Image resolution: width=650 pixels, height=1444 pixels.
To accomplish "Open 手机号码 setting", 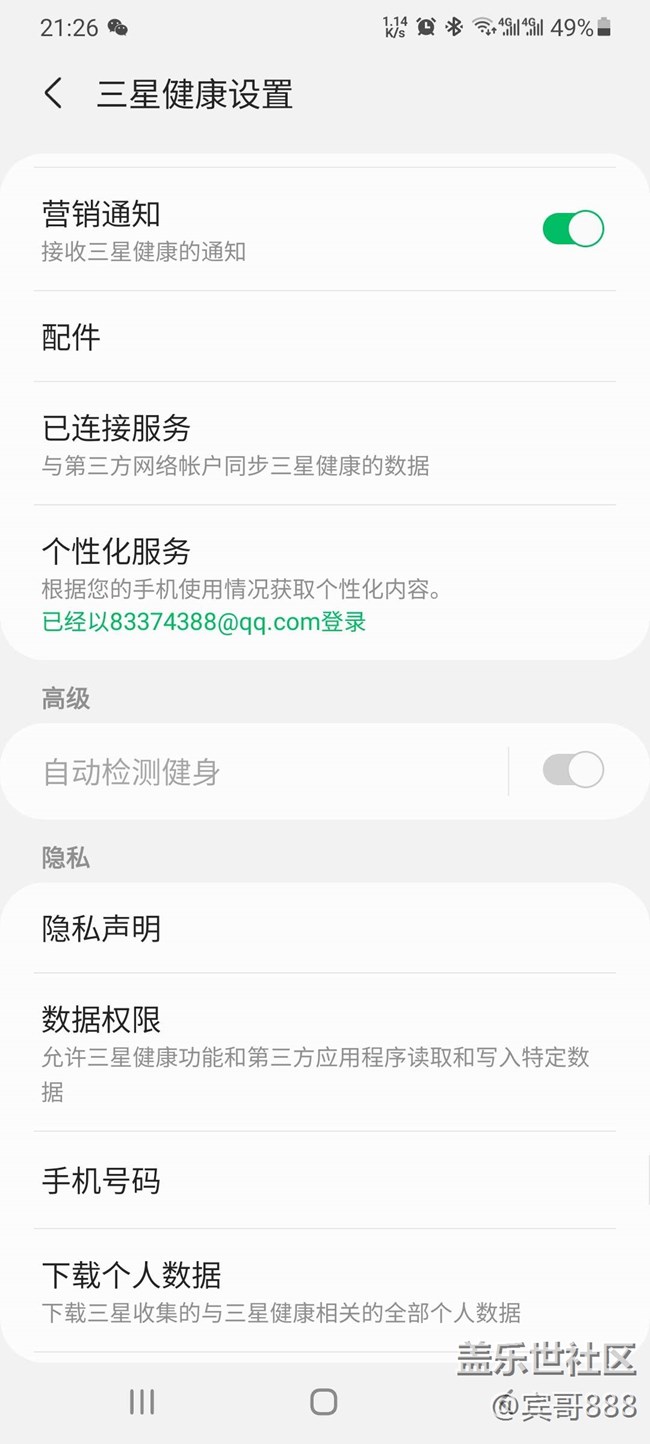I will (x=324, y=1181).
